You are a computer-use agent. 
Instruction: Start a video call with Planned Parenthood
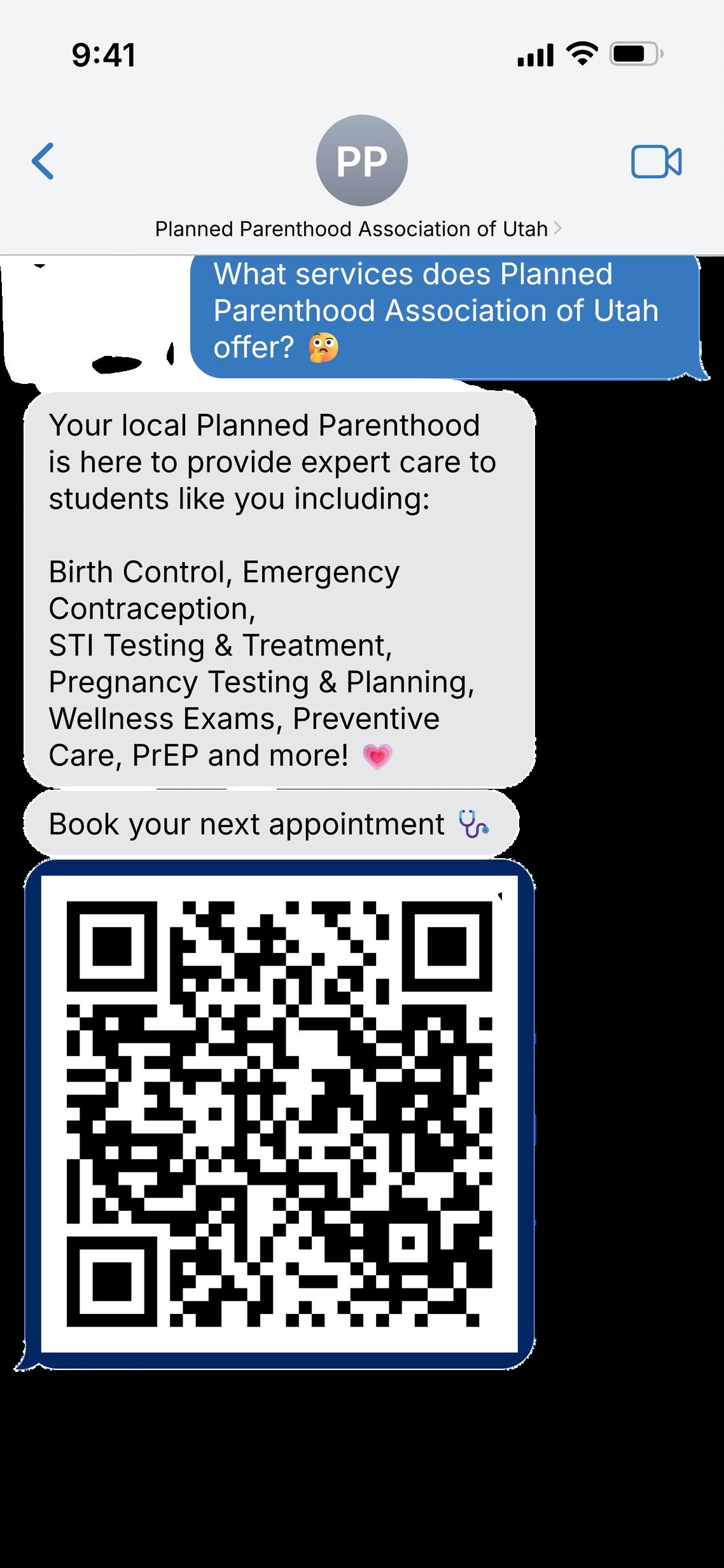click(x=656, y=162)
